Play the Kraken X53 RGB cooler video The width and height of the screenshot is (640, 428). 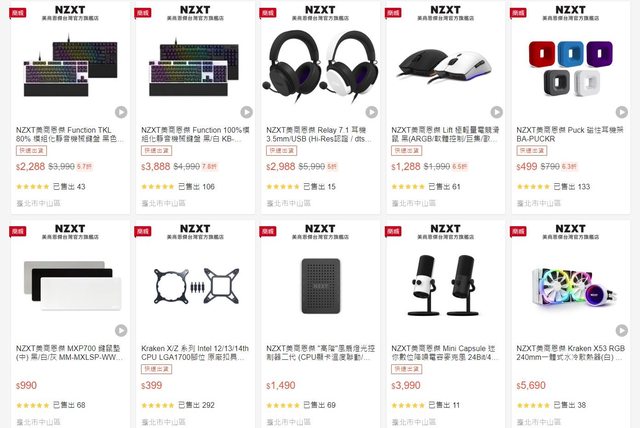click(x=621, y=331)
